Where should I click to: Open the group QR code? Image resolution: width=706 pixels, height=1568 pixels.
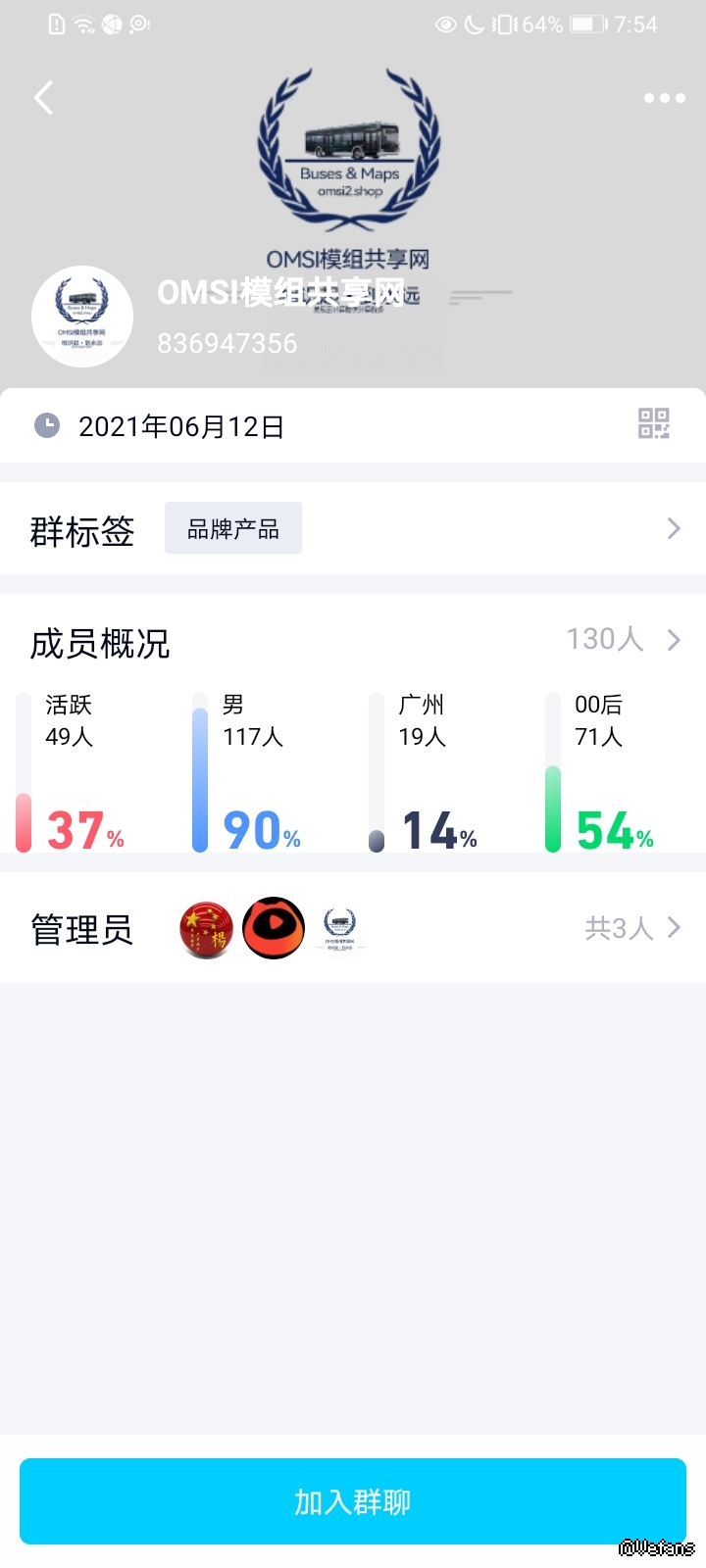[x=653, y=424]
